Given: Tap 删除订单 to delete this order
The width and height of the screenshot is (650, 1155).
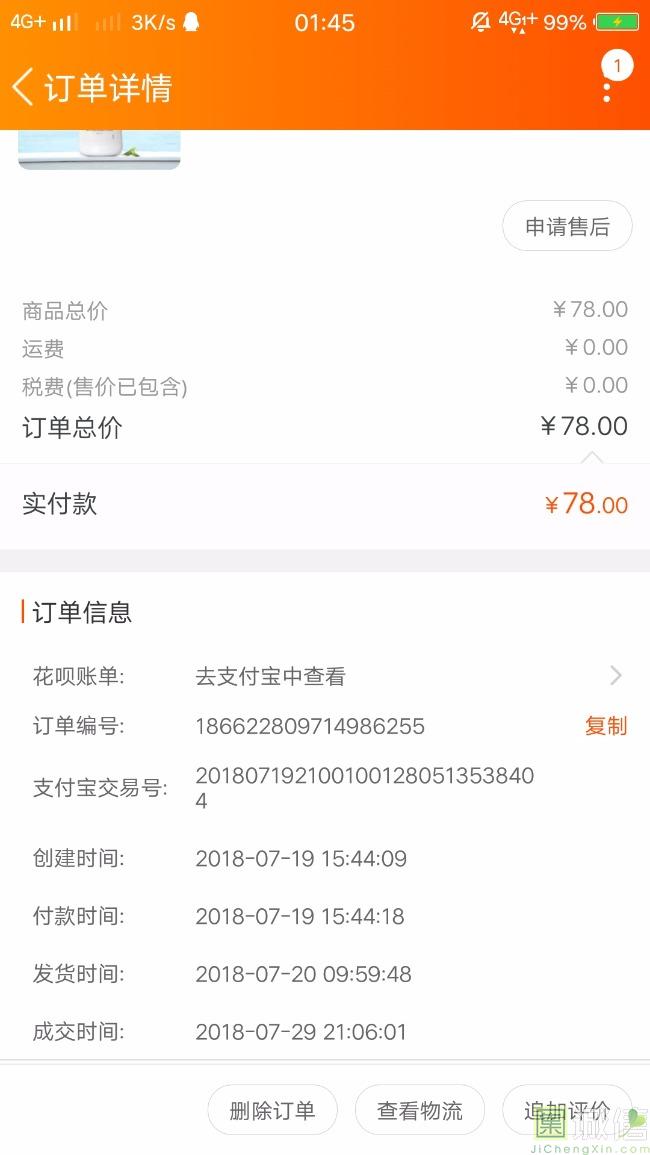Looking at the screenshot, I should (272, 1110).
